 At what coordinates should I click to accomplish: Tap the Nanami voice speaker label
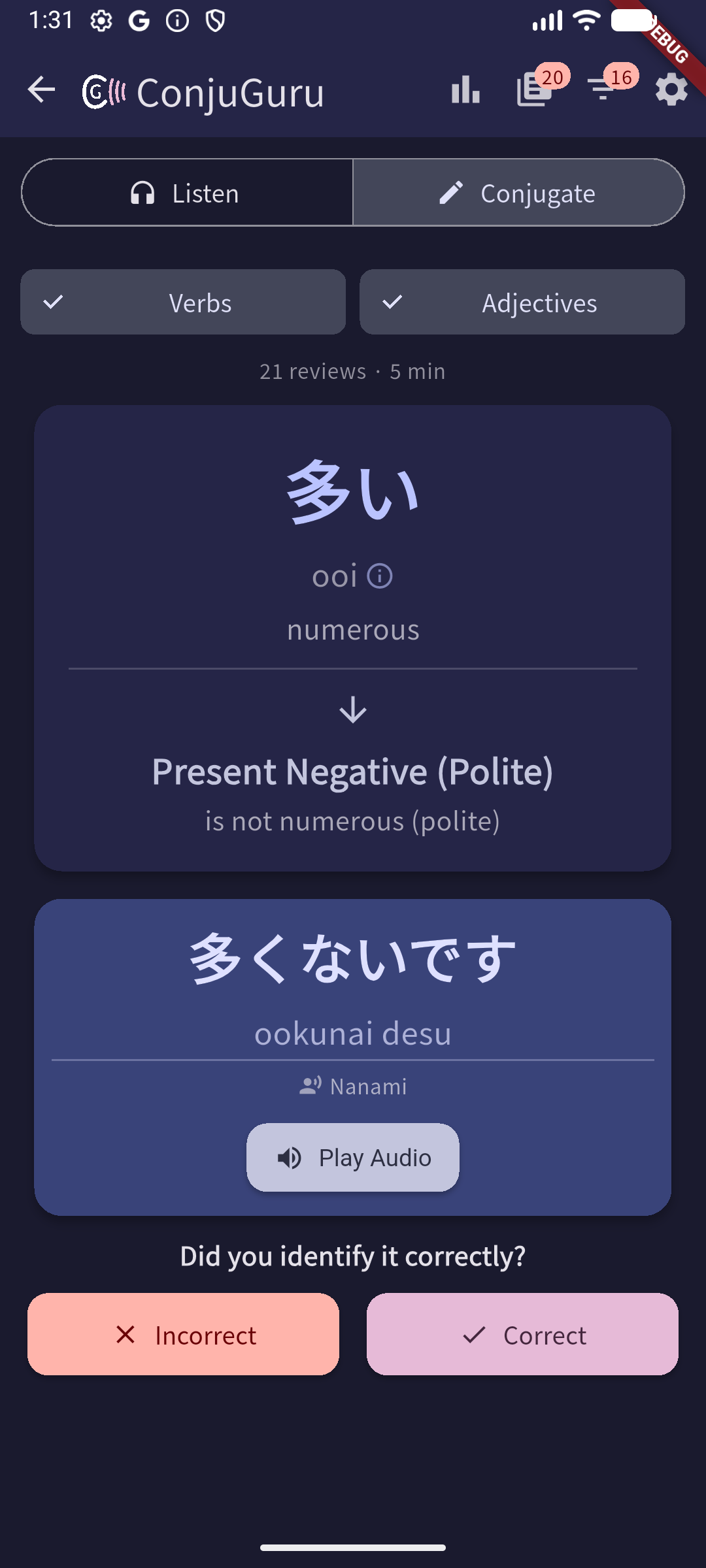(353, 1086)
